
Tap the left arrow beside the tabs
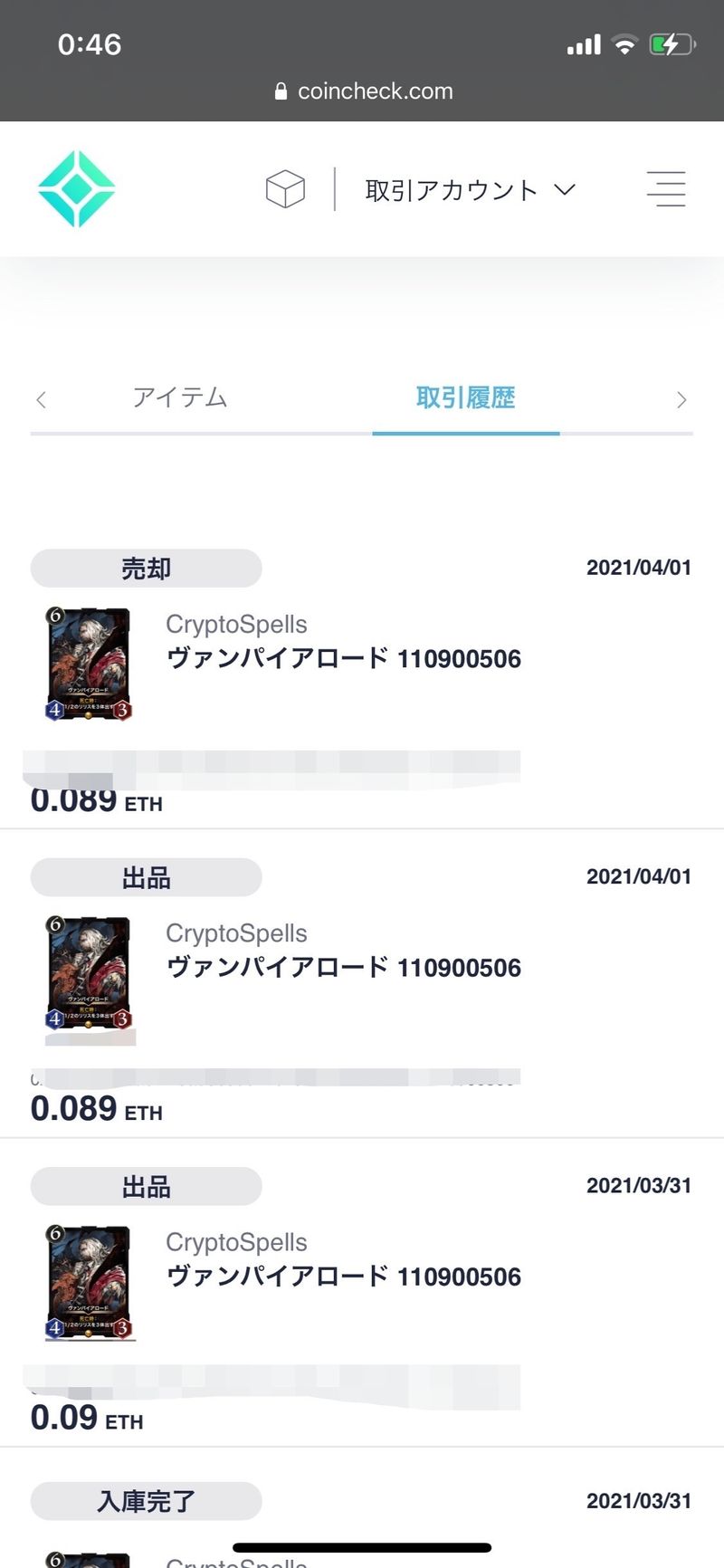(x=41, y=400)
